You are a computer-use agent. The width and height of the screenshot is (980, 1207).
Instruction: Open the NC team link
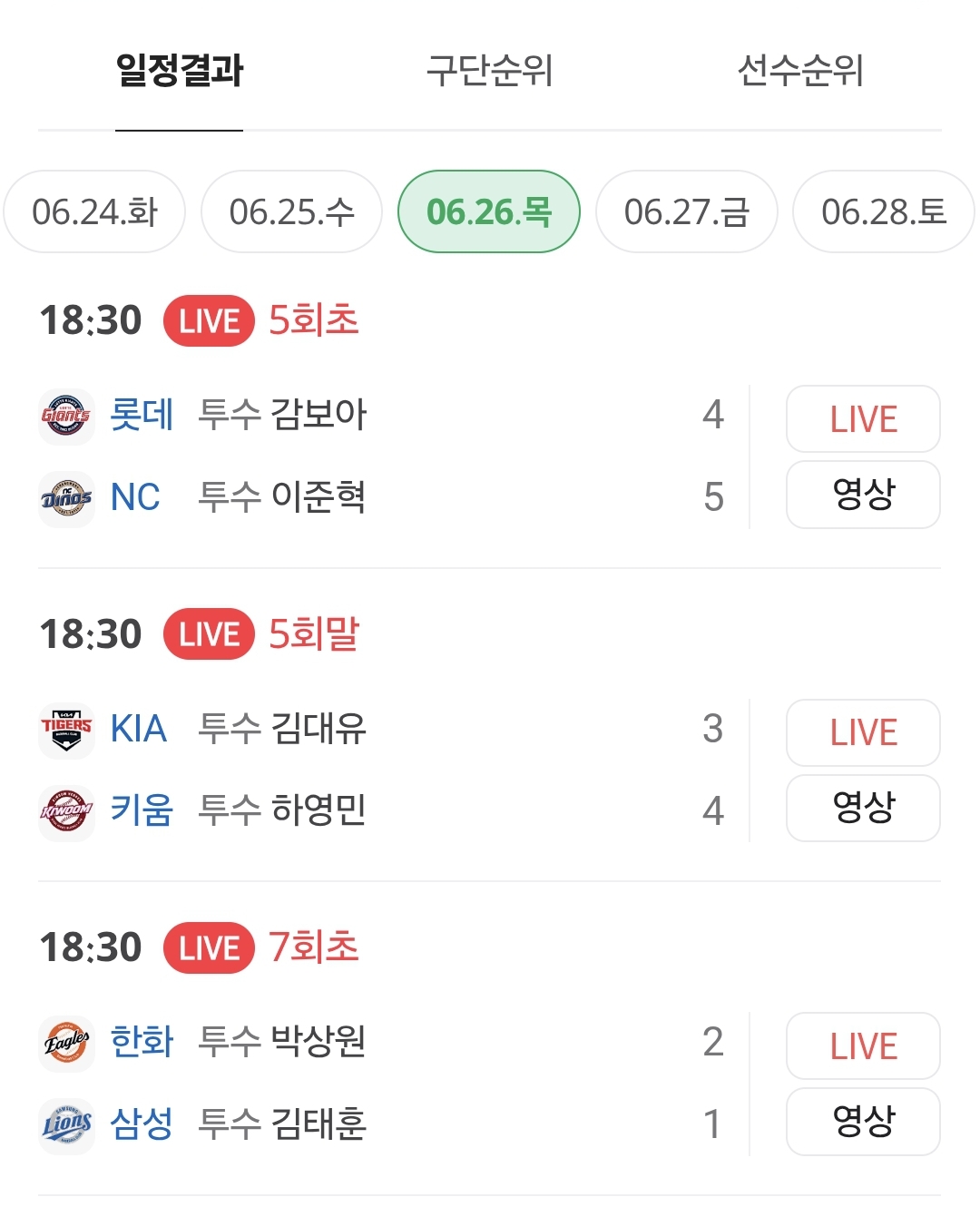(x=135, y=497)
